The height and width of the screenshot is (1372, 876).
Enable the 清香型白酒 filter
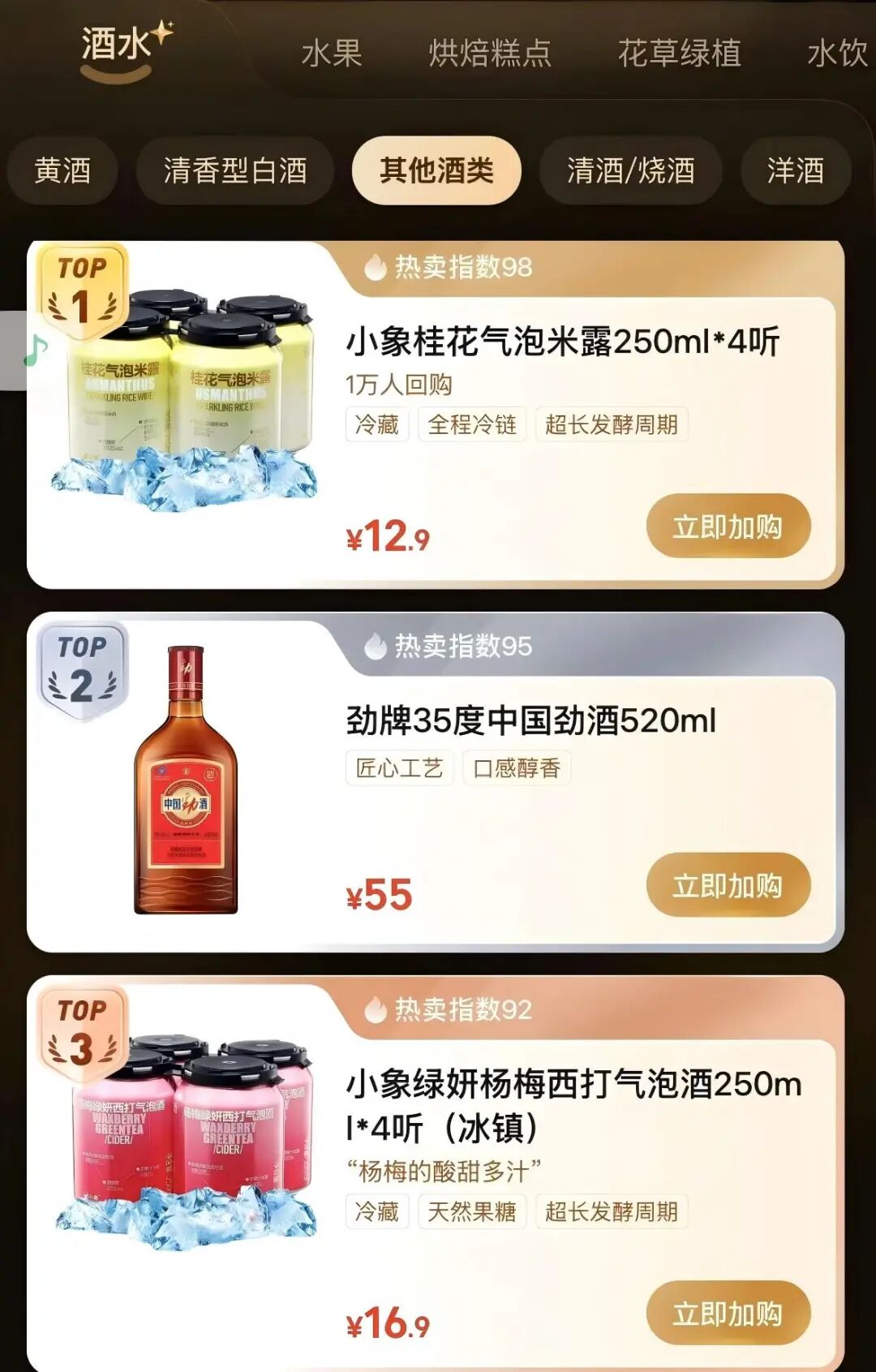pos(233,171)
